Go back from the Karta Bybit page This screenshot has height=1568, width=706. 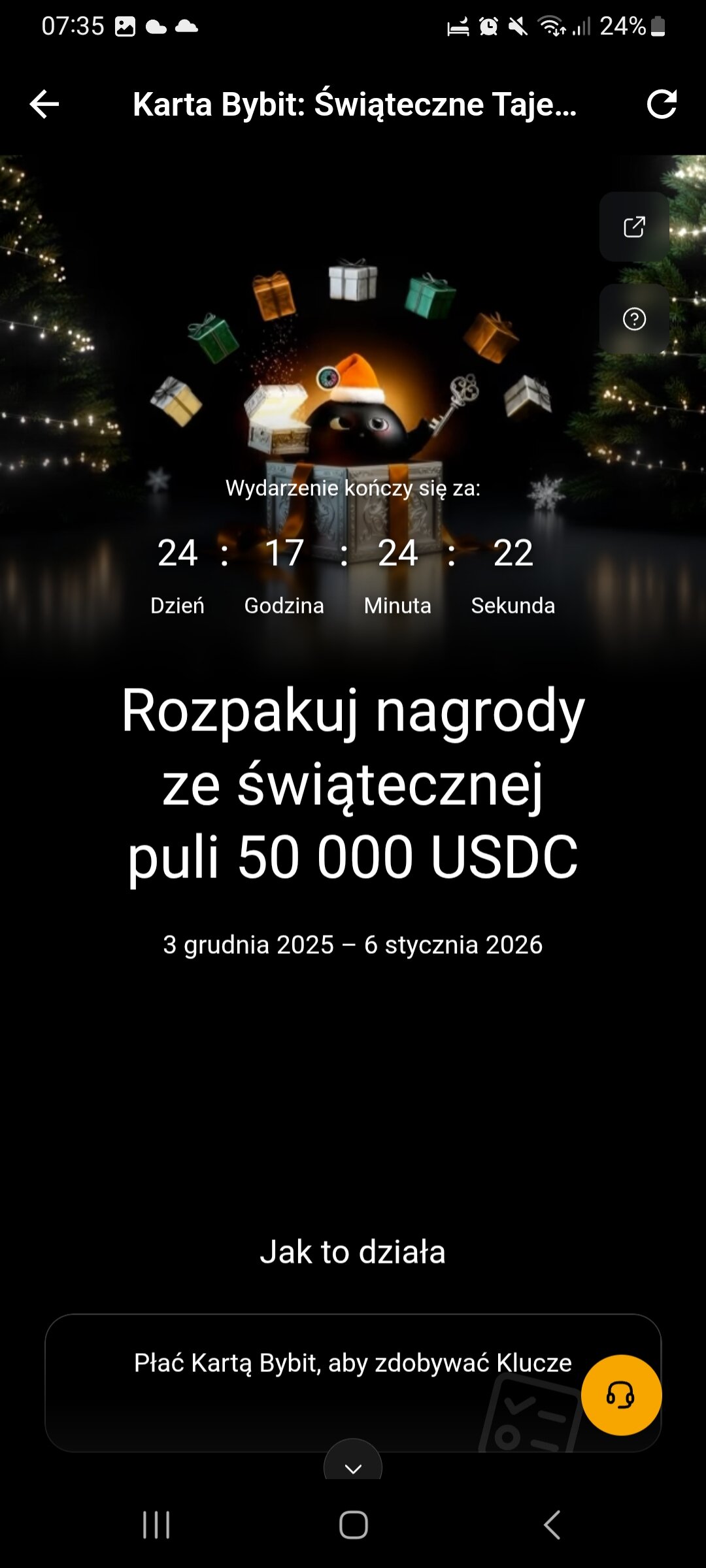click(x=44, y=105)
